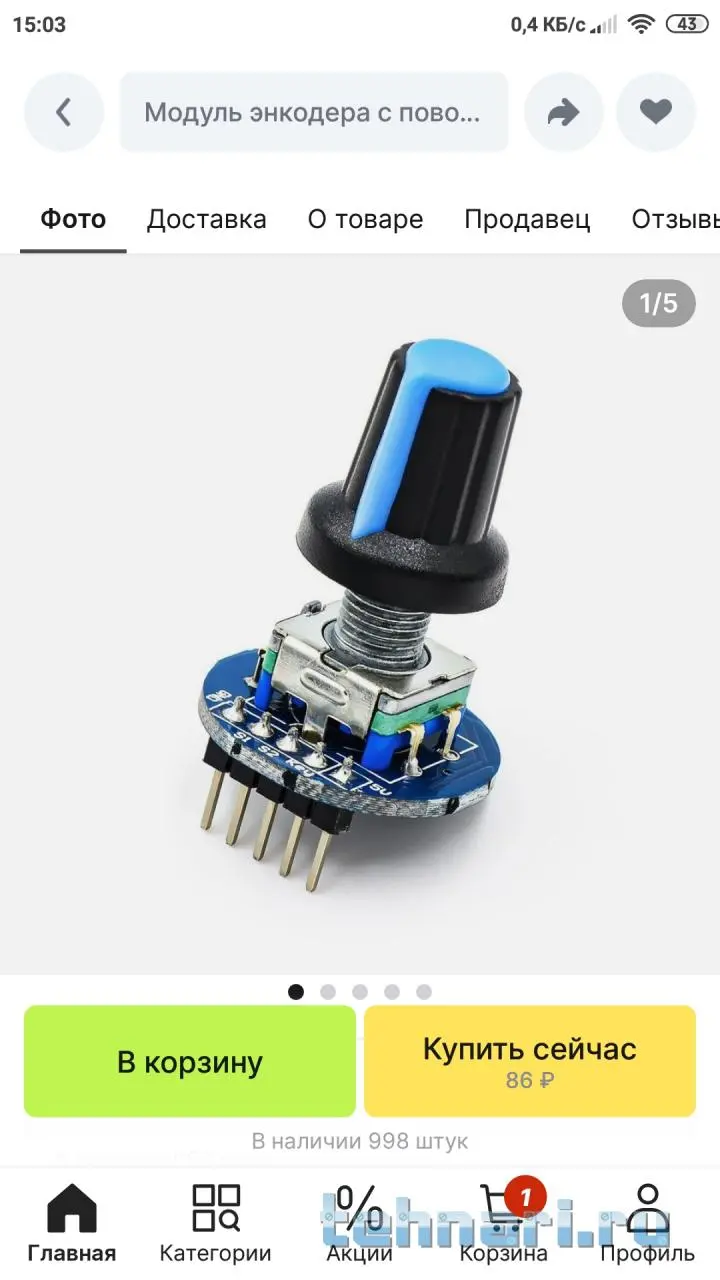Add item with В корзину button

(x=190, y=1061)
